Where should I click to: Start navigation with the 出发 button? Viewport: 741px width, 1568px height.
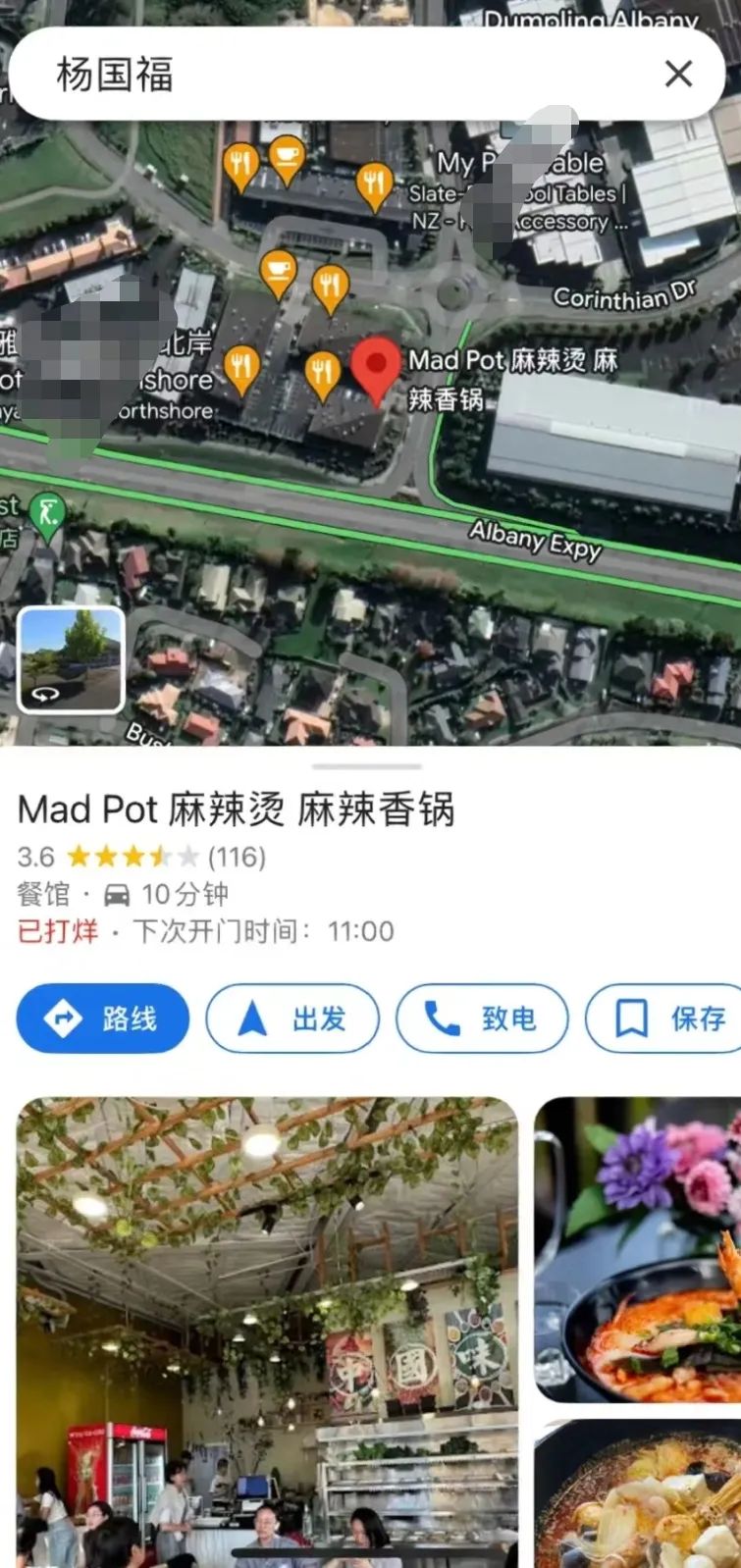point(291,1019)
